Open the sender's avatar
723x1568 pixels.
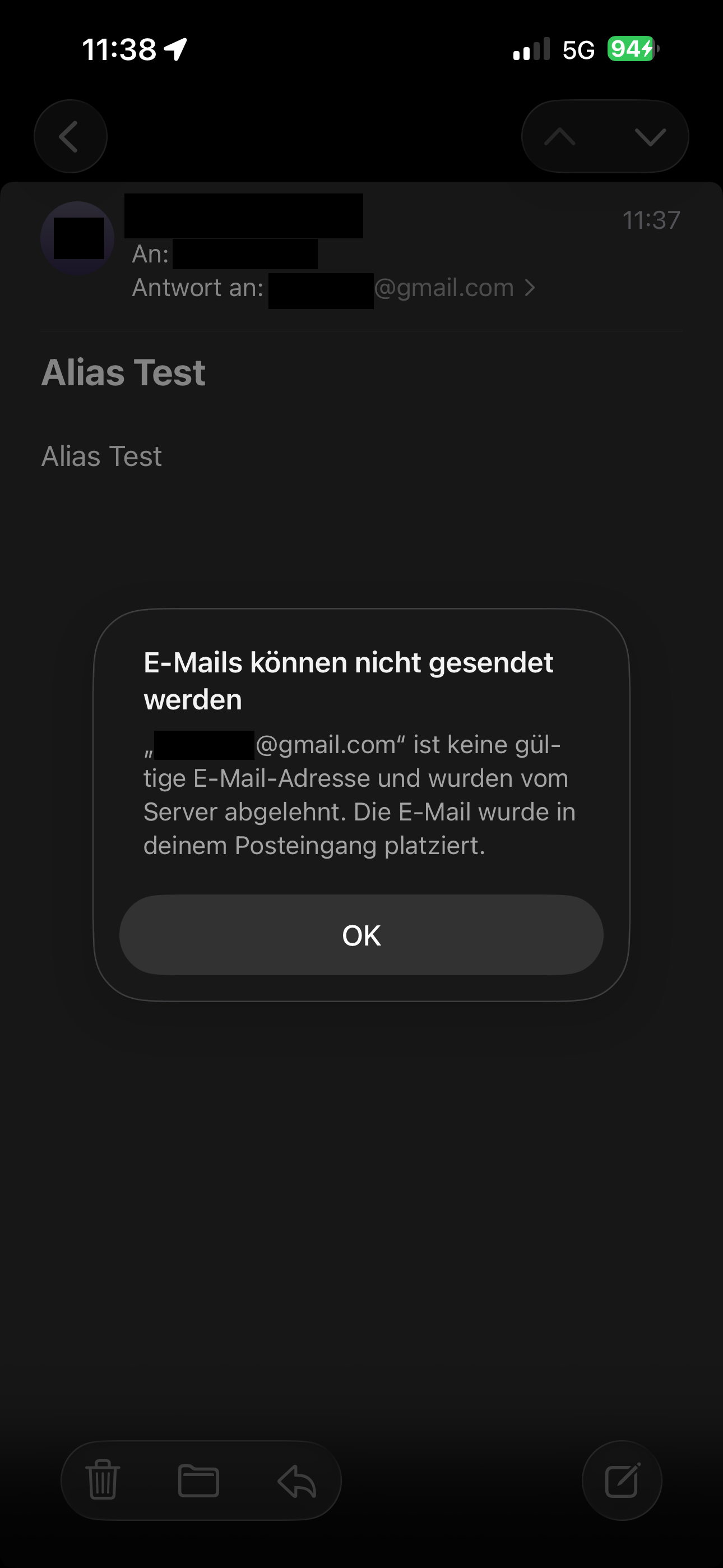pos(77,238)
